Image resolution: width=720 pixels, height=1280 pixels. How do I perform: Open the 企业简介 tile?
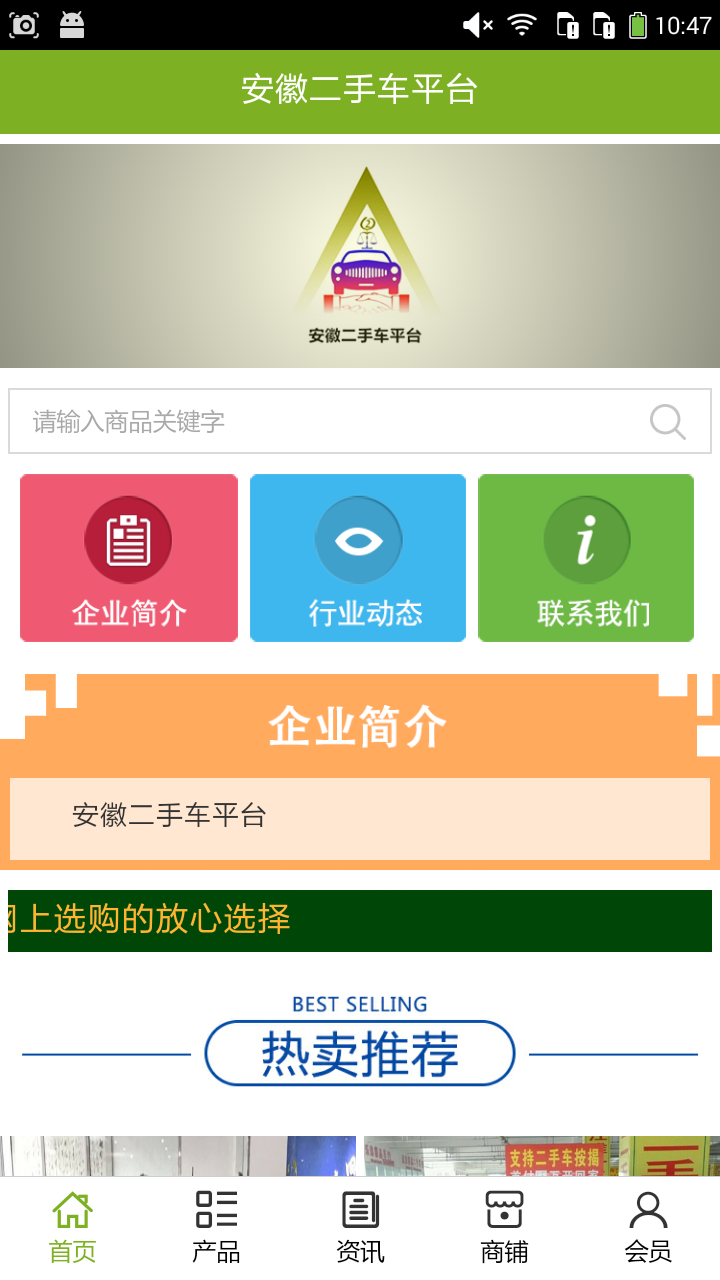click(129, 558)
